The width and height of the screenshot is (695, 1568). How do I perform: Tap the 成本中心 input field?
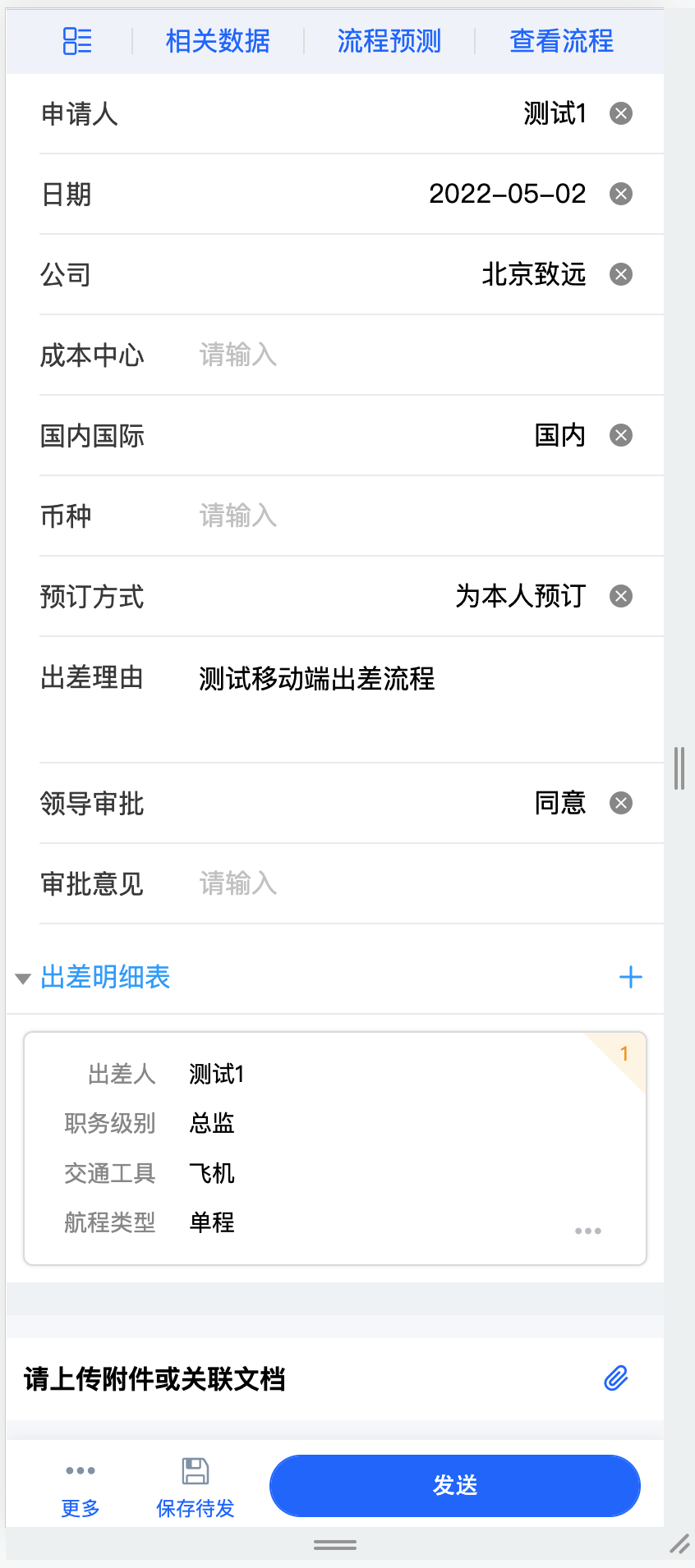pos(394,355)
